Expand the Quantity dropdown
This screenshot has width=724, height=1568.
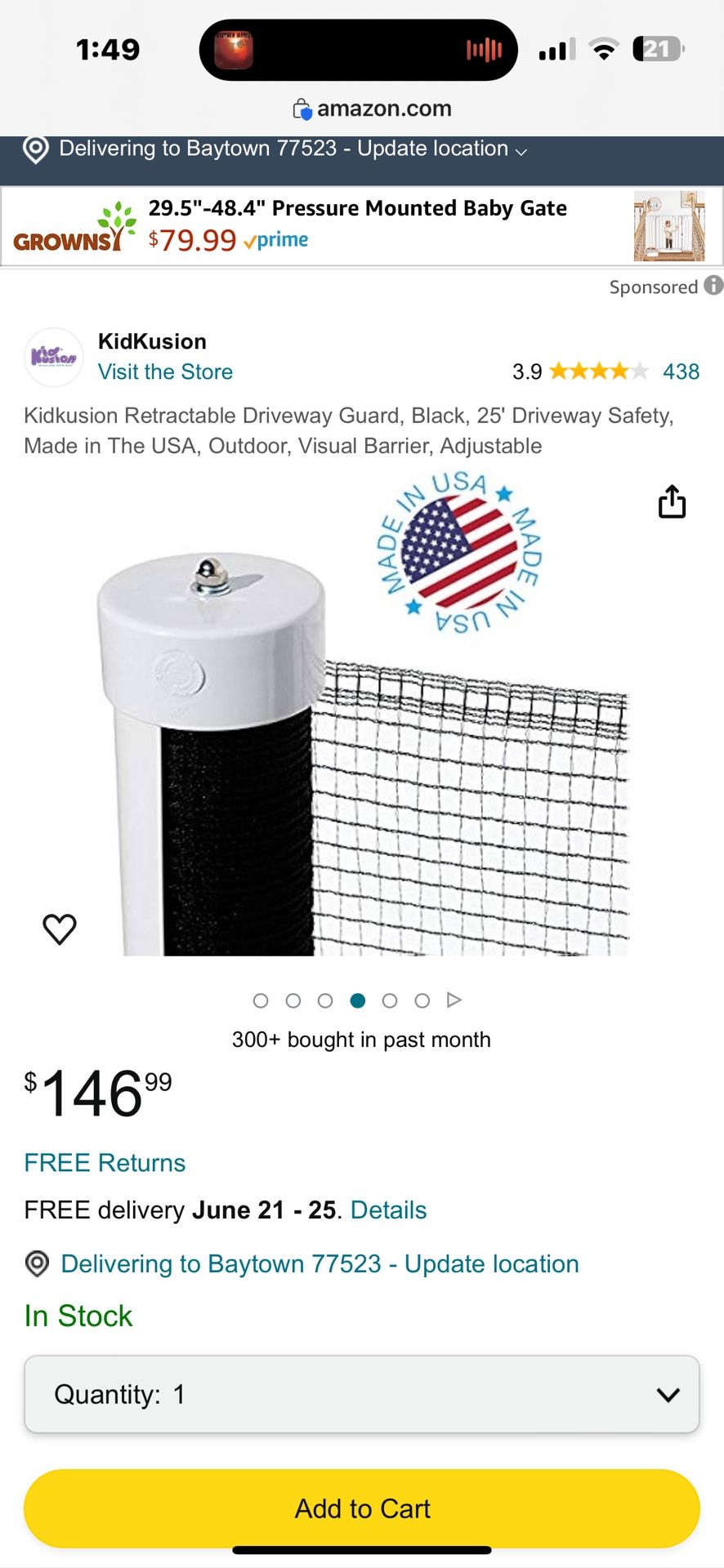click(361, 1394)
